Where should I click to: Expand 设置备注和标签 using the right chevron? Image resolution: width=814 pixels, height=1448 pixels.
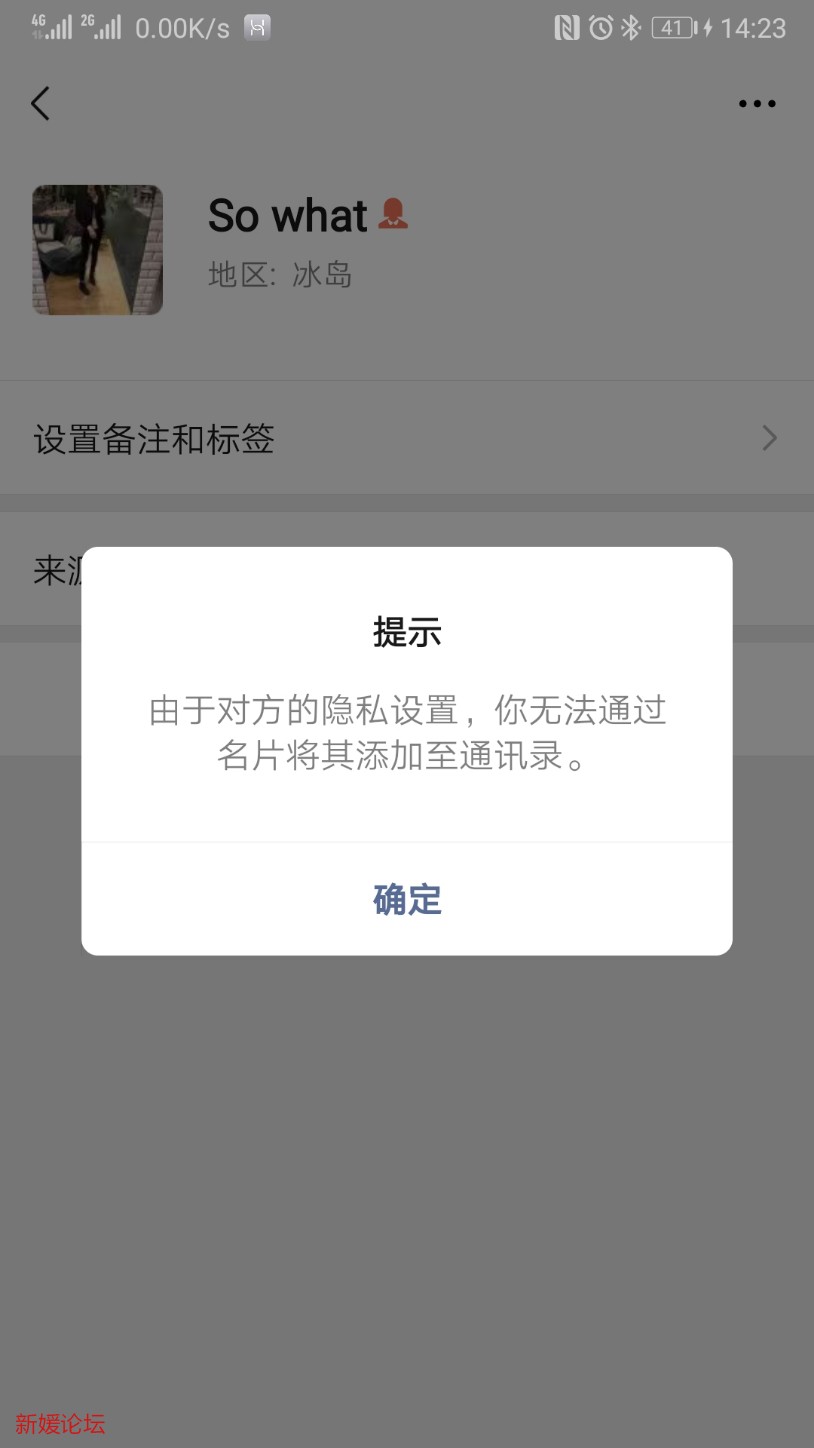[x=769, y=438]
